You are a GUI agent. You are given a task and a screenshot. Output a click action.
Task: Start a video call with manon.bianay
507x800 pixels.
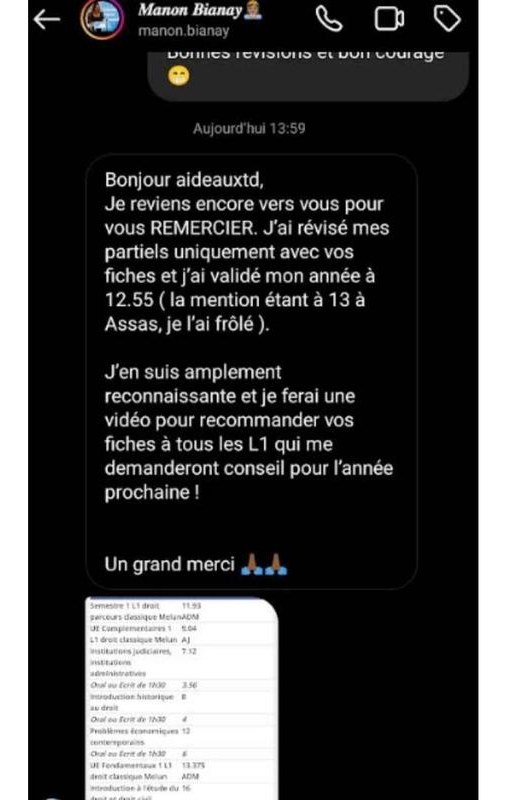pos(389,19)
